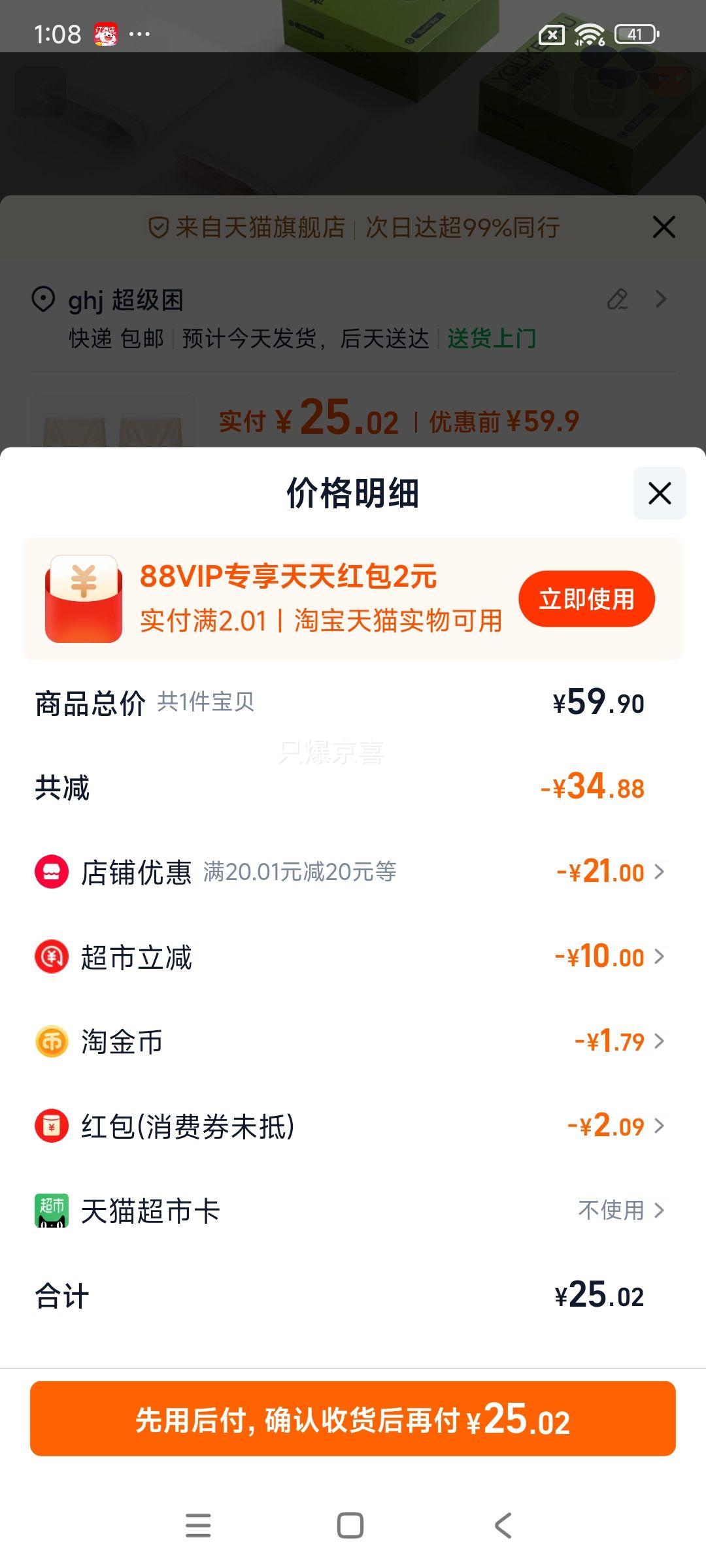Edit the ghj delivery address

[618, 299]
